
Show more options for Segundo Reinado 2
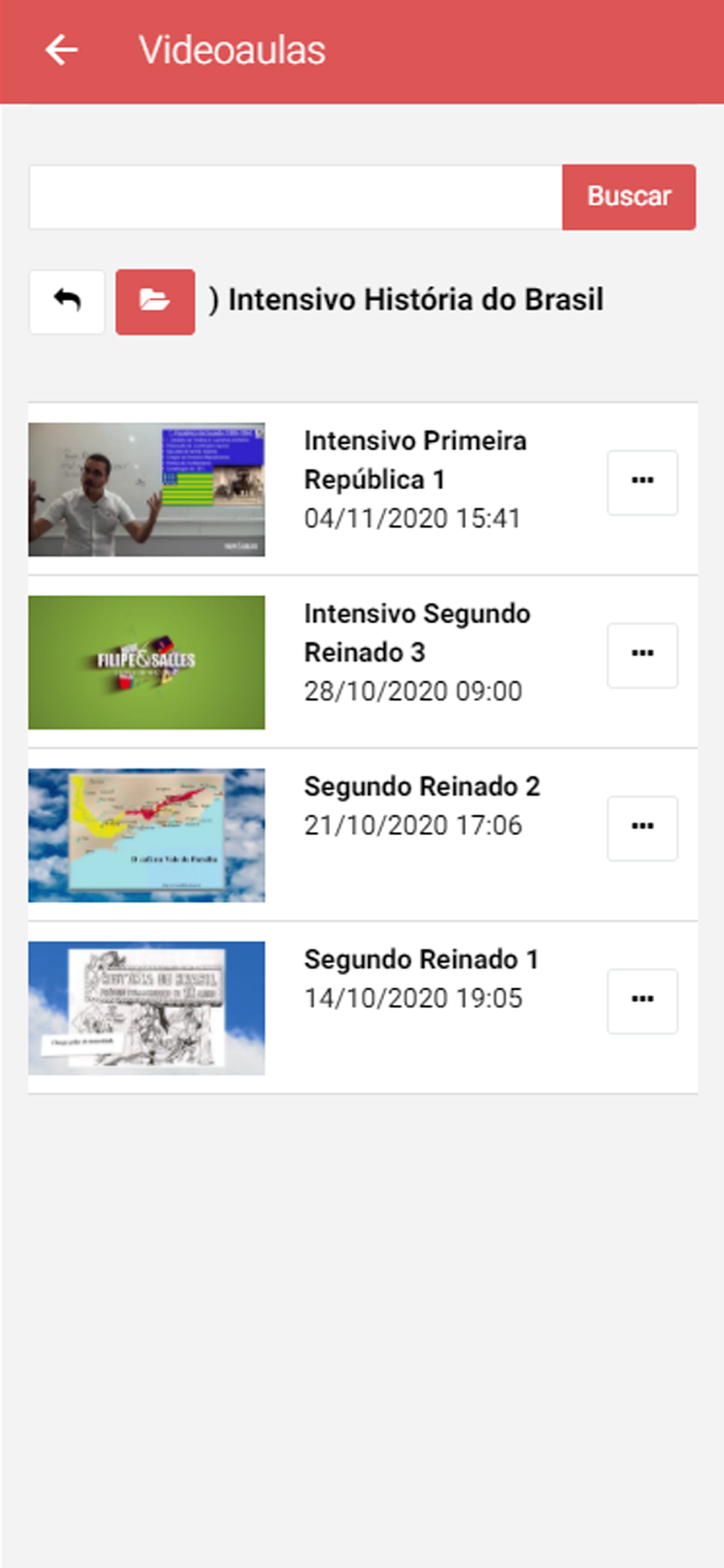pyautogui.click(x=643, y=828)
